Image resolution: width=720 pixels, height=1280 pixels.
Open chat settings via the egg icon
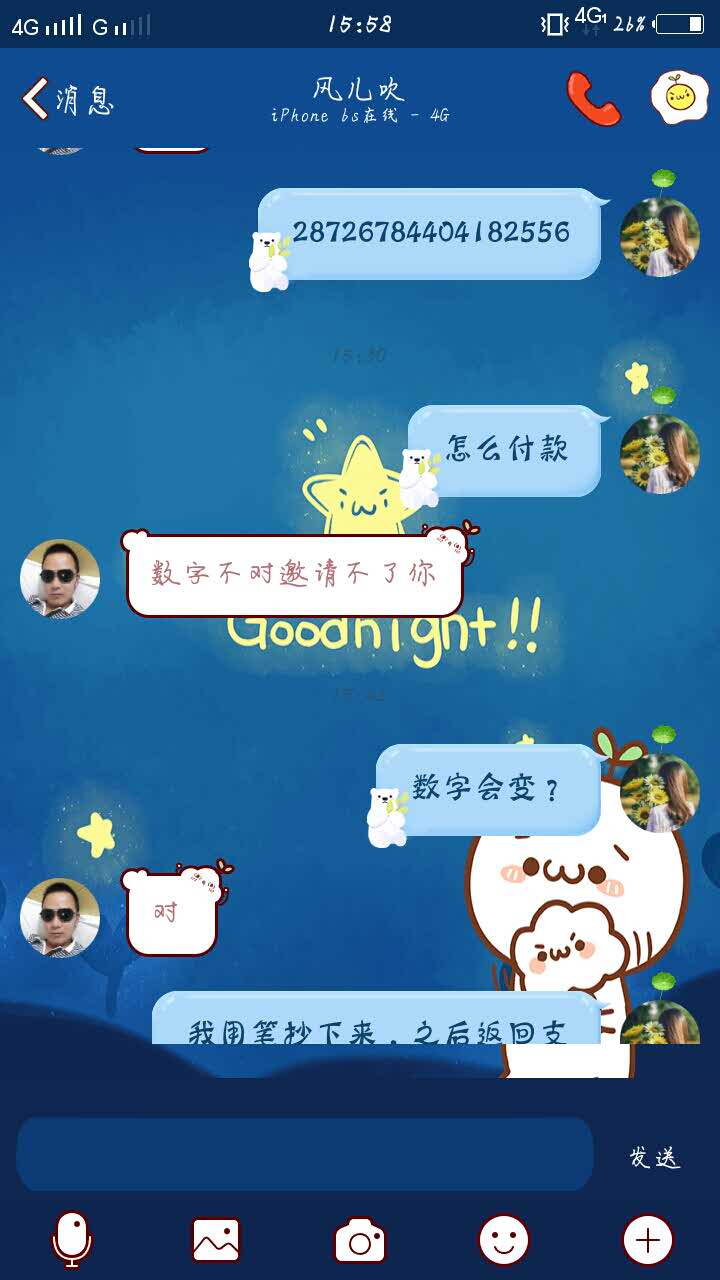coord(679,98)
